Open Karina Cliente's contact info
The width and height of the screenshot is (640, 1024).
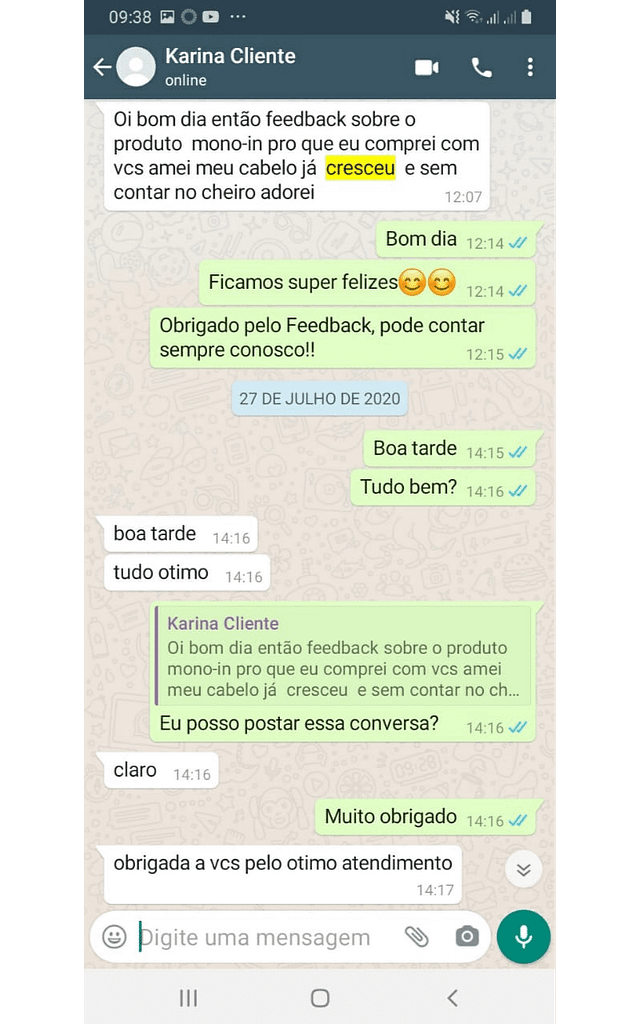[230, 66]
